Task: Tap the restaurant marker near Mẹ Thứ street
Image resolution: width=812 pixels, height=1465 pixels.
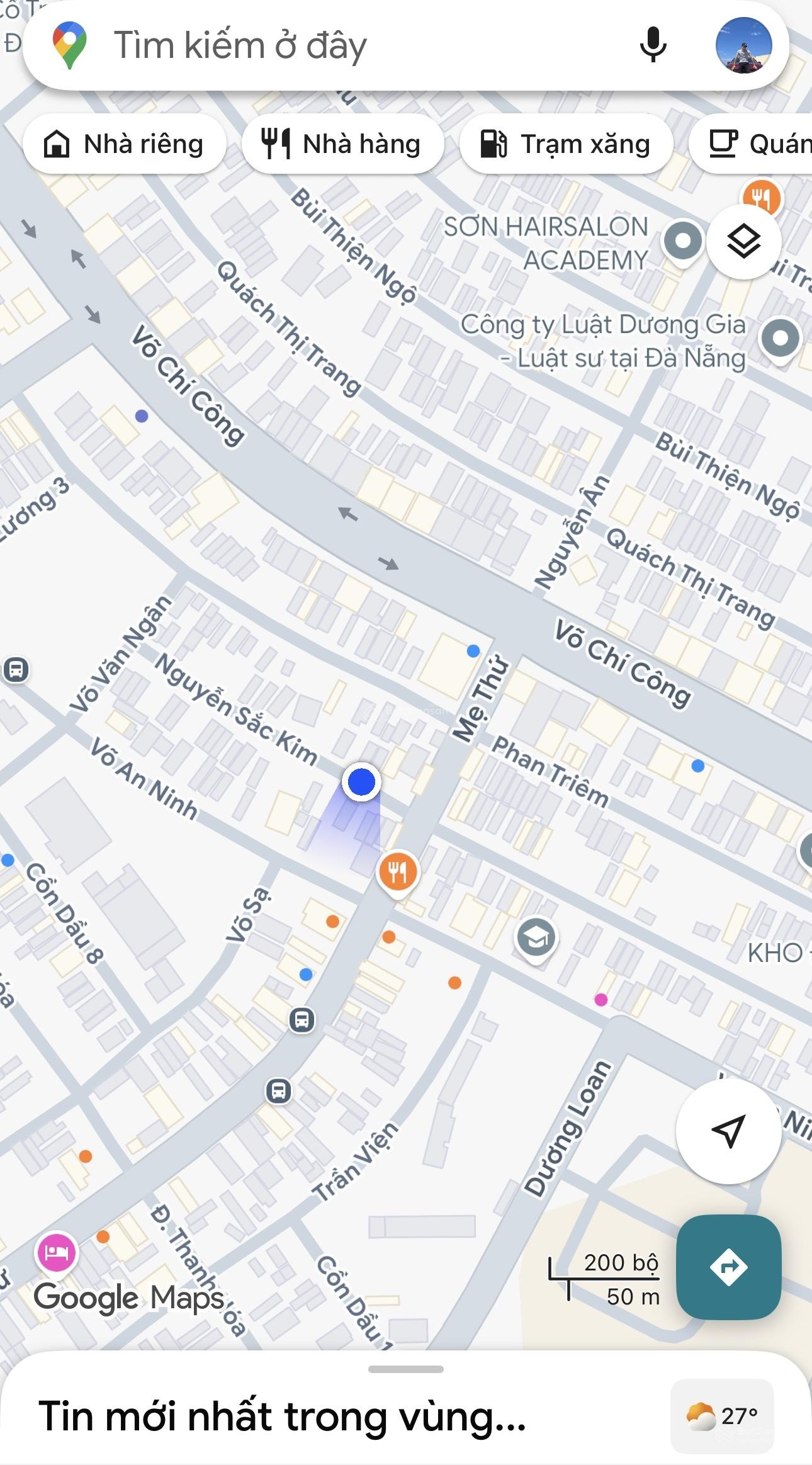Action: click(397, 872)
